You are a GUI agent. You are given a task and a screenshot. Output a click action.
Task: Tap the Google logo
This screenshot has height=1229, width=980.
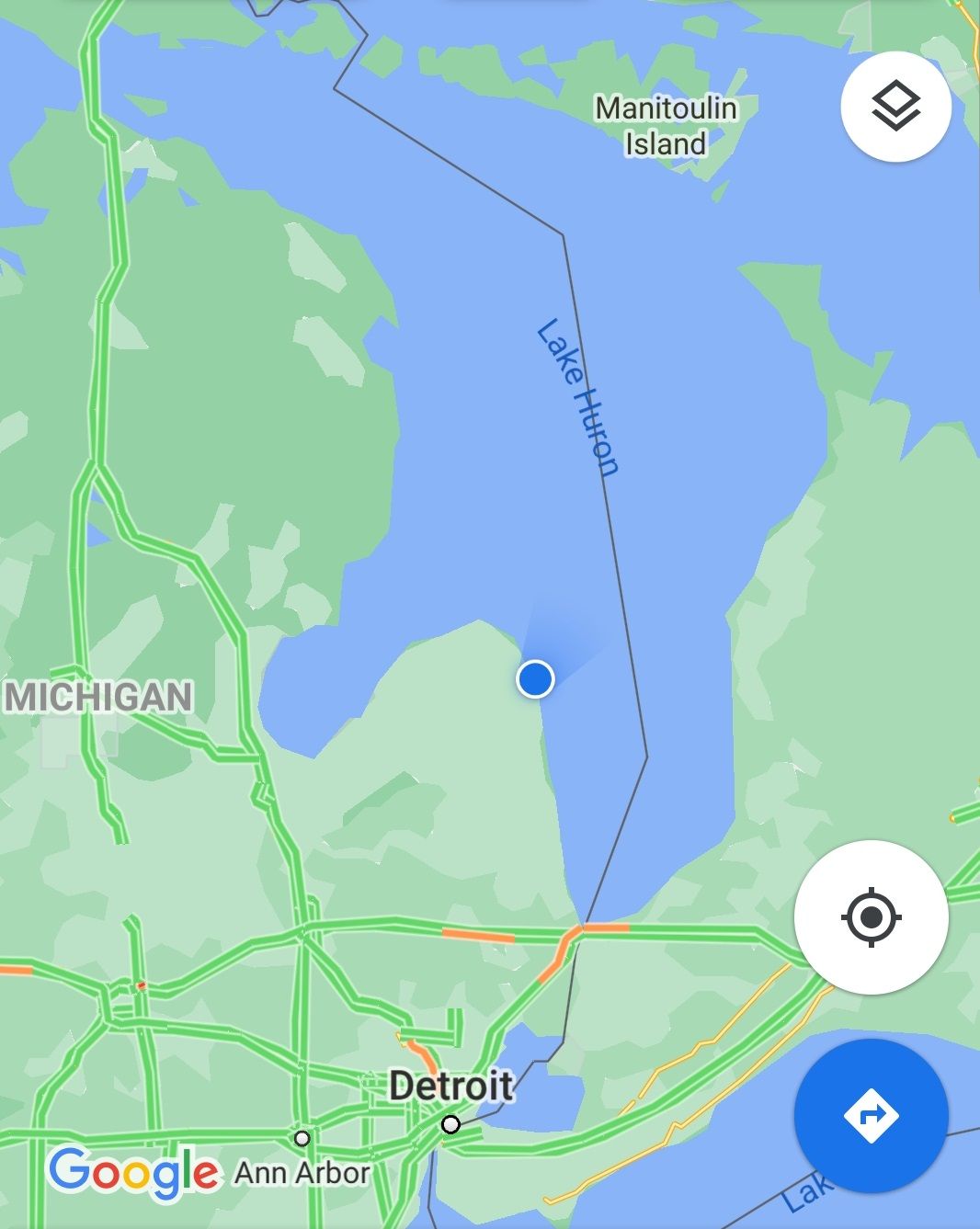(131, 1171)
